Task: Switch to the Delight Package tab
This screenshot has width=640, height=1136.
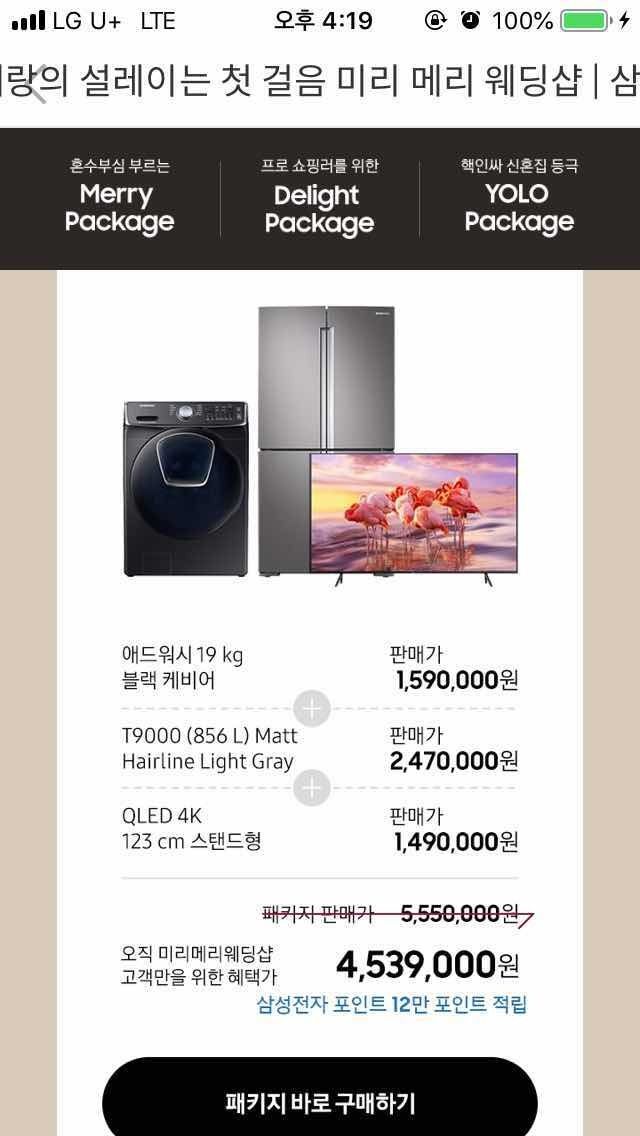Action: 319,198
